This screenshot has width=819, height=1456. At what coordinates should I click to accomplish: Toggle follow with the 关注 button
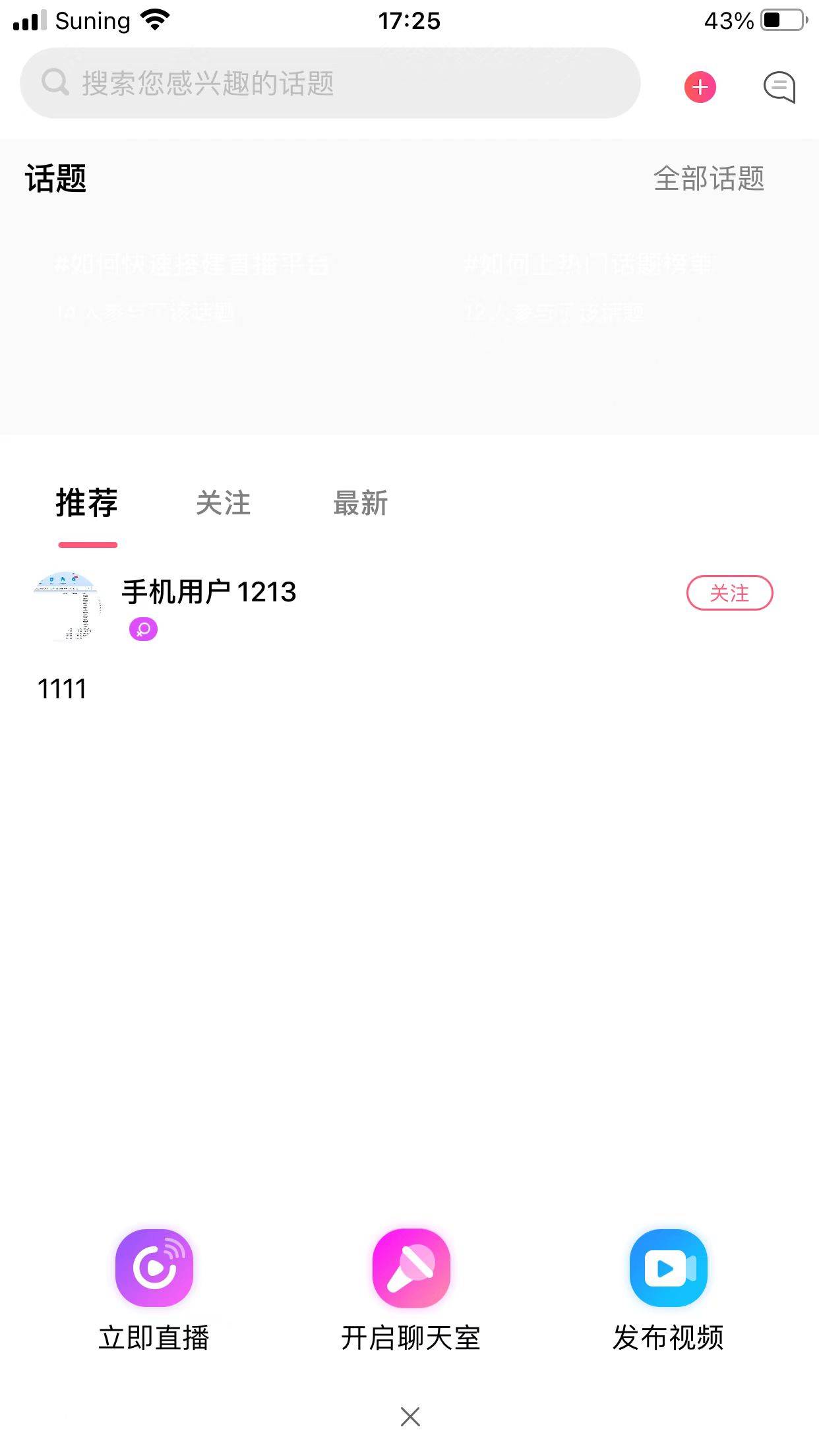point(729,593)
